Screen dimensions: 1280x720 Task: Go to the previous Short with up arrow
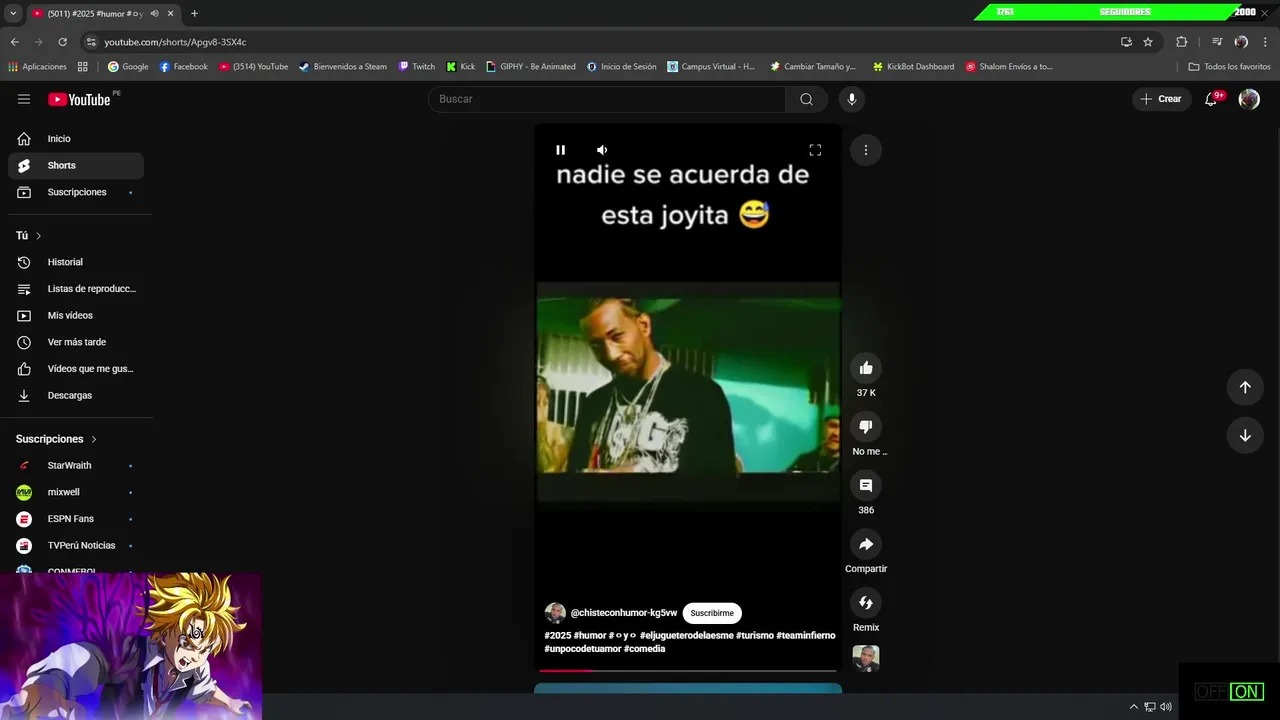pyautogui.click(x=1245, y=387)
